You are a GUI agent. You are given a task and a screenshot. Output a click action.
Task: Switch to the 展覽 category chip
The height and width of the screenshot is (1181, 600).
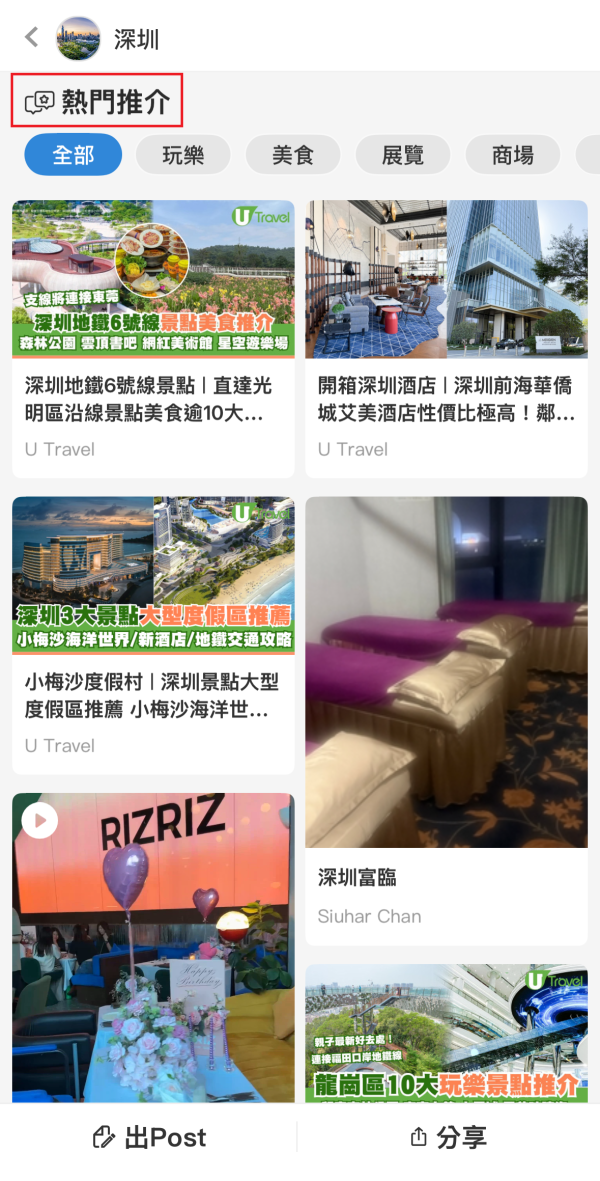coord(403,155)
